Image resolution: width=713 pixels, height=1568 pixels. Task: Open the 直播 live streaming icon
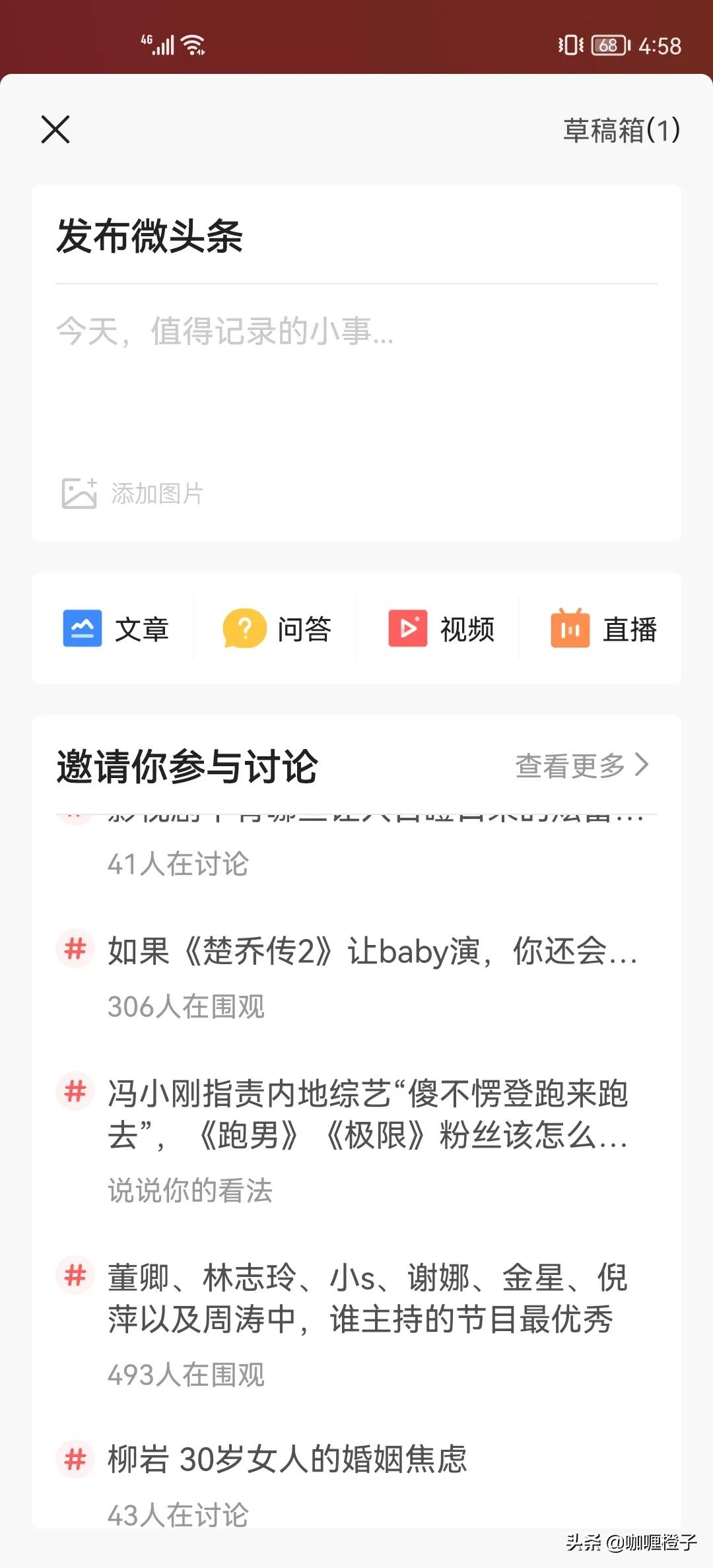tap(570, 629)
